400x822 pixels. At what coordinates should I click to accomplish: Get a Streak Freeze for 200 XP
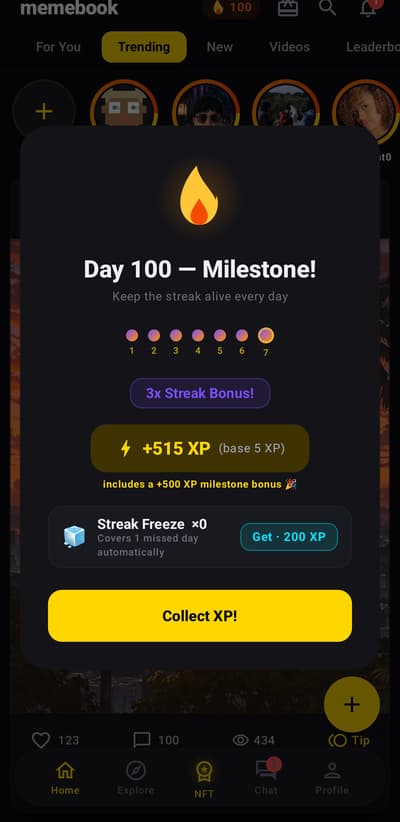pos(289,537)
